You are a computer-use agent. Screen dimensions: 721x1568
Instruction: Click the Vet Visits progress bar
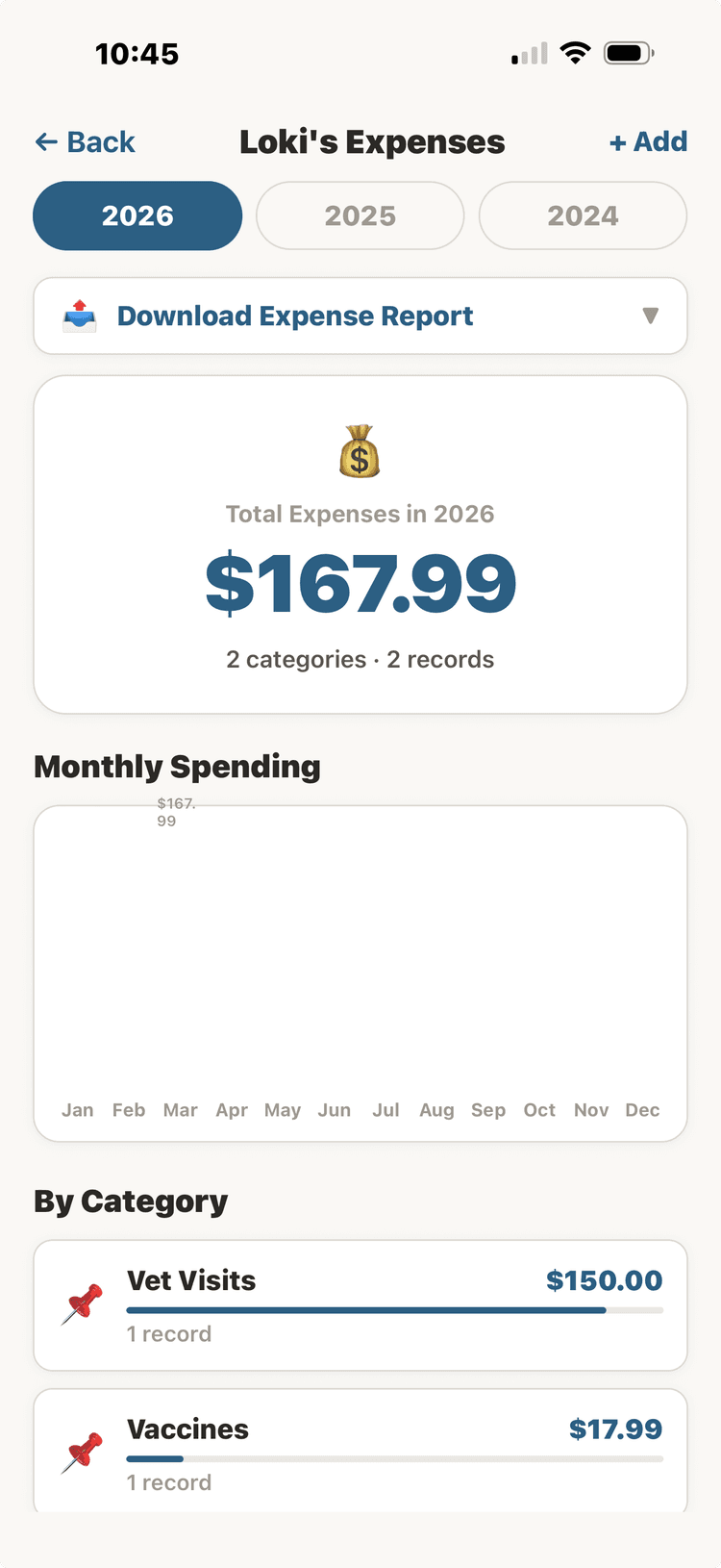point(394,1310)
